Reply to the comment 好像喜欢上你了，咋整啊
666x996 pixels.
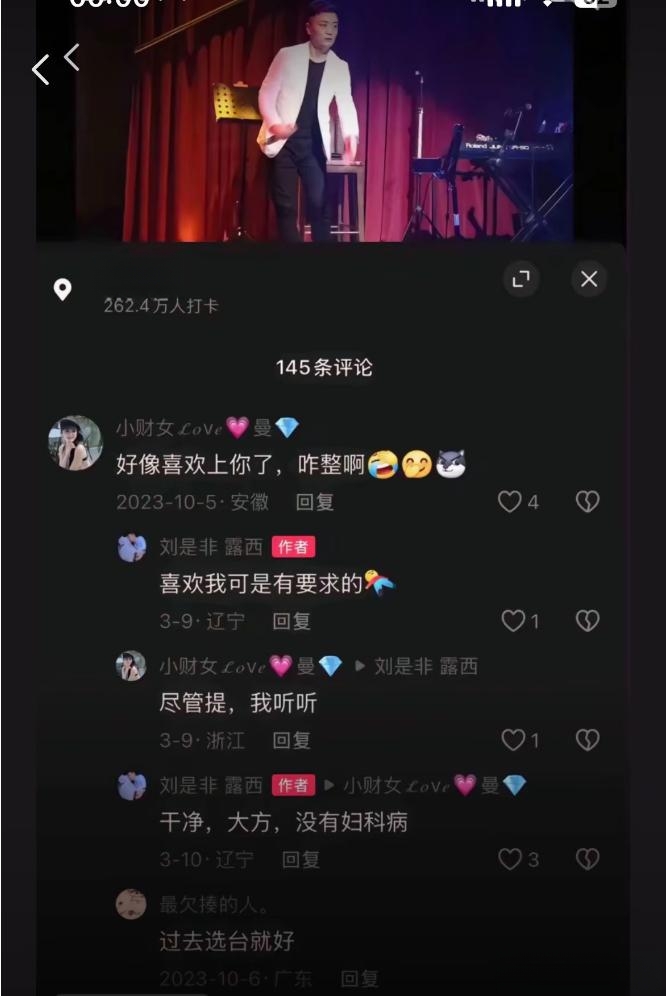pyautogui.click(x=314, y=502)
